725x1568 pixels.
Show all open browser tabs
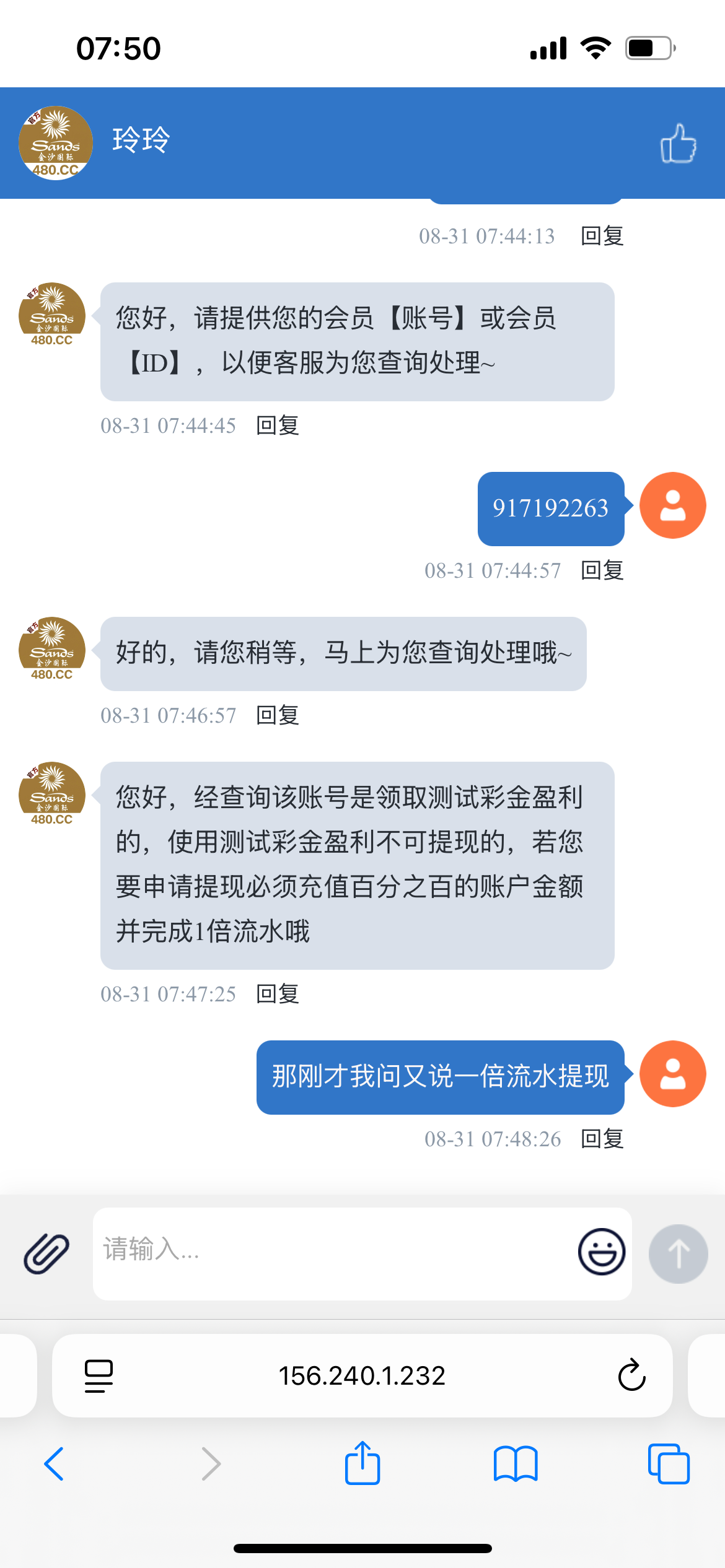pos(669,1464)
